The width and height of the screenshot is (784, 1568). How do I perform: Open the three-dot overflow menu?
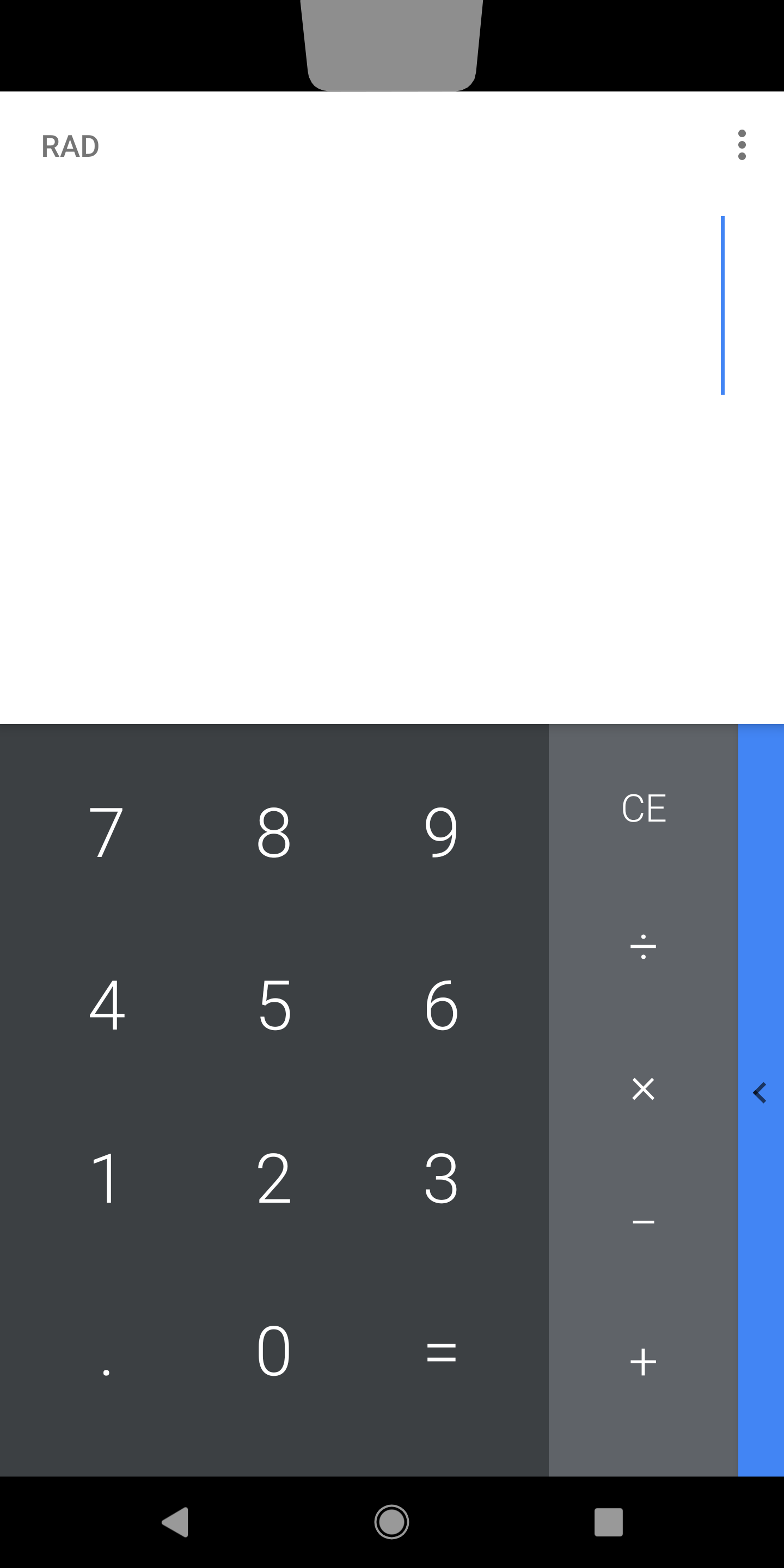pyautogui.click(x=742, y=145)
